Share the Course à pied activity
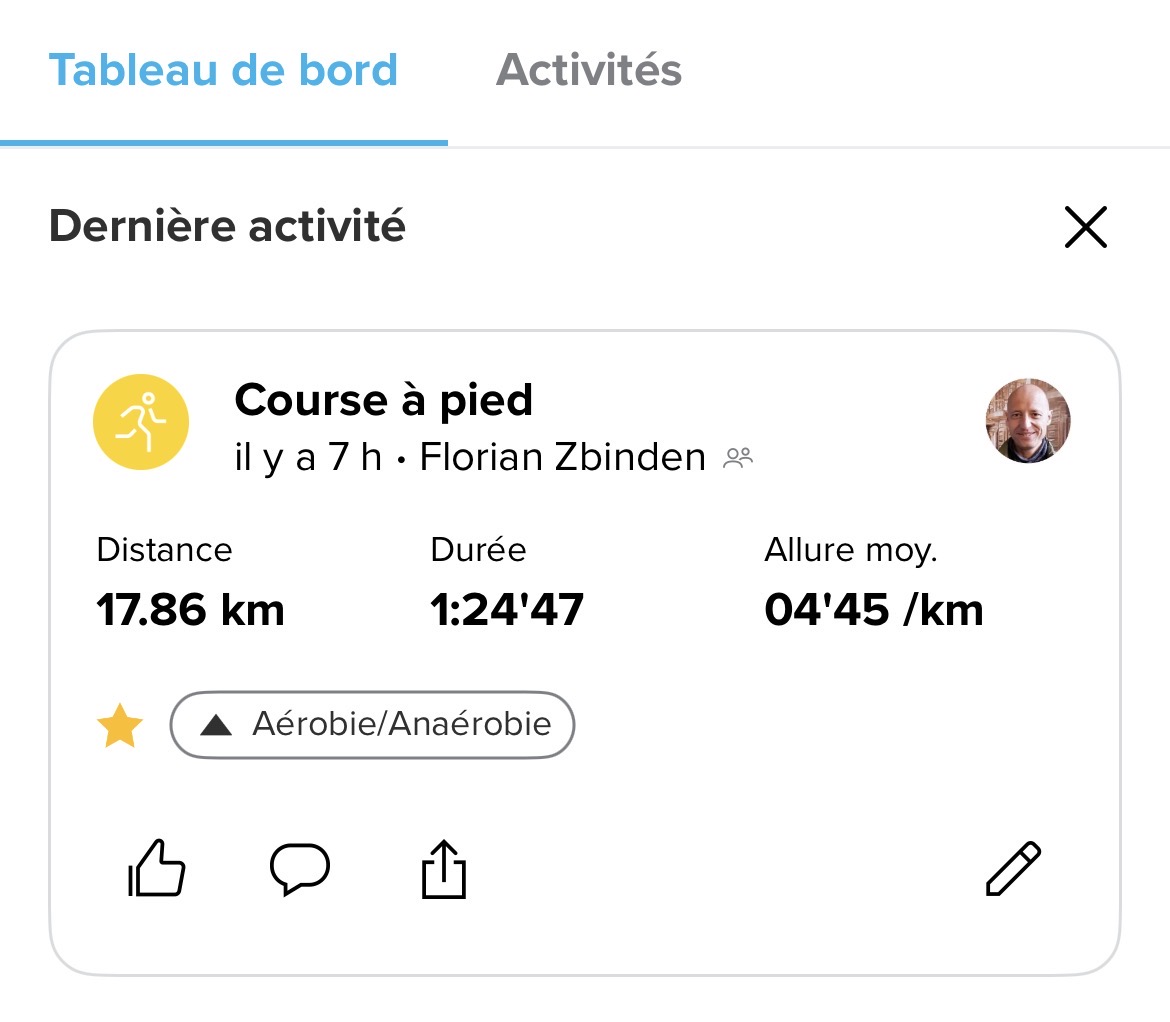Image resolution: width=1170 pixels, height=1022 pixels. pos(442,868)
